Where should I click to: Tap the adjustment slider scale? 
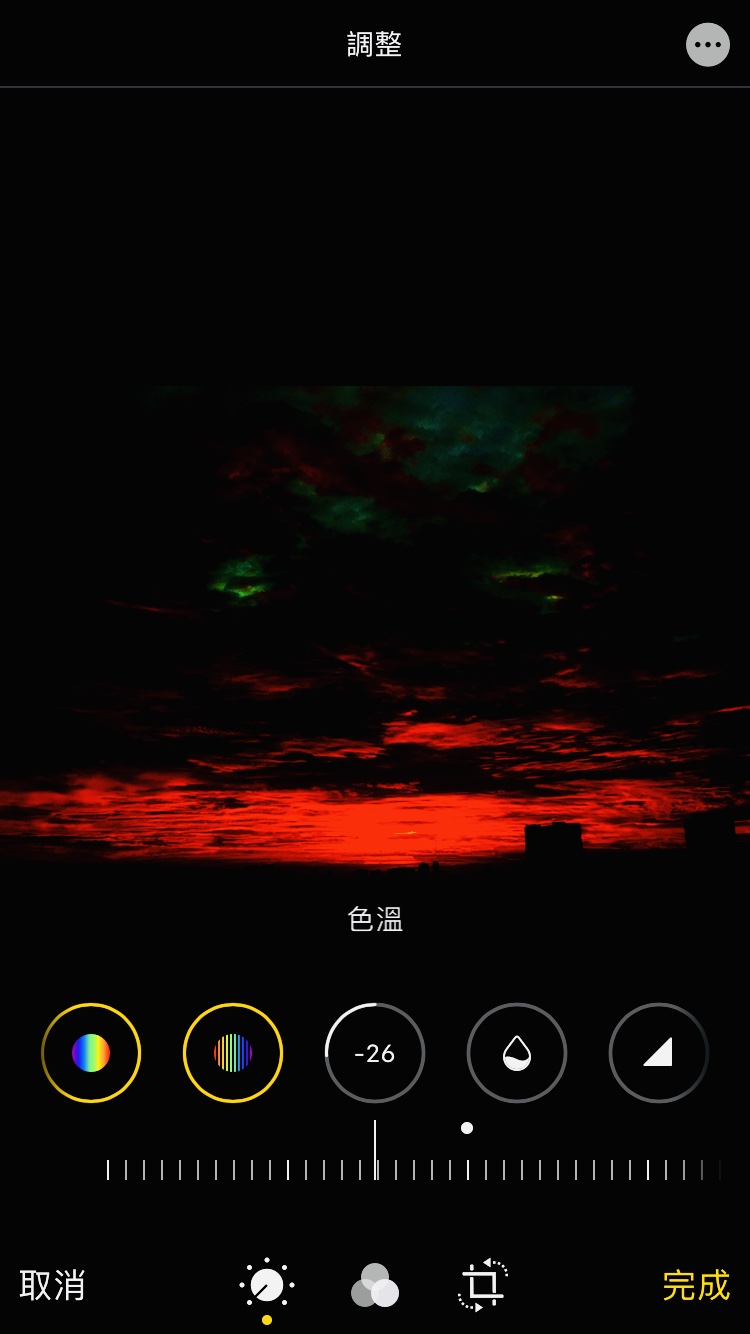[413, 1169]
